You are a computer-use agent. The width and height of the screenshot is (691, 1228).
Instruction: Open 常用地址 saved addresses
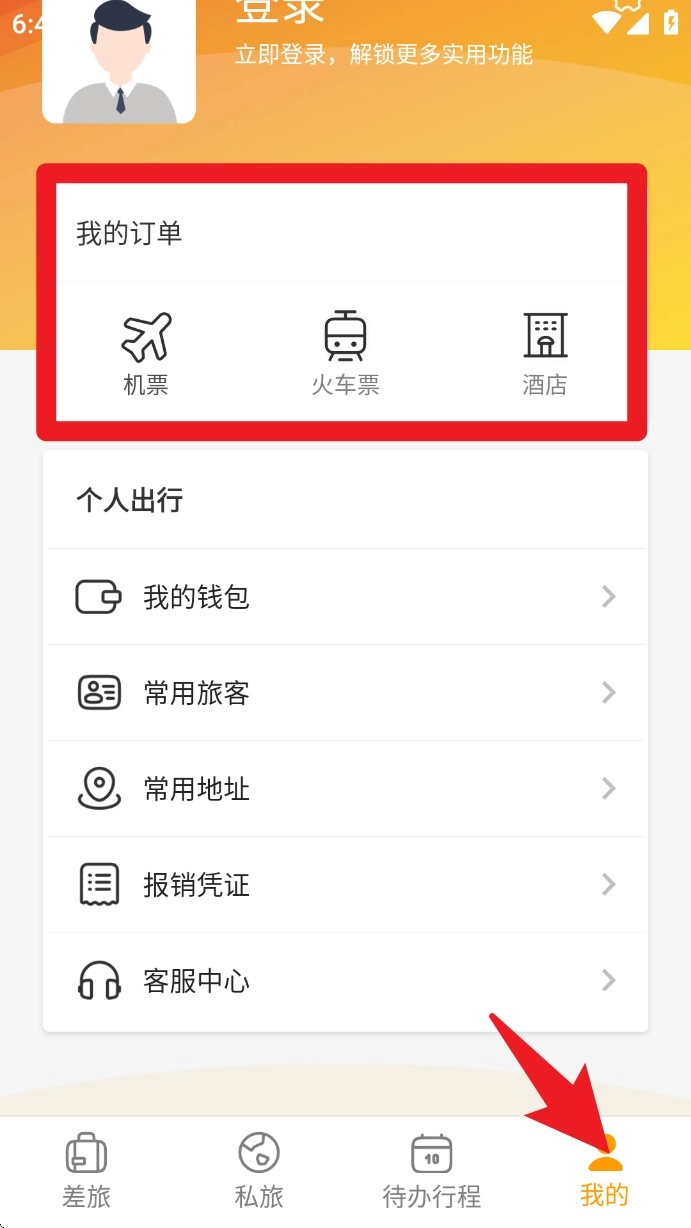pos(345,789)
